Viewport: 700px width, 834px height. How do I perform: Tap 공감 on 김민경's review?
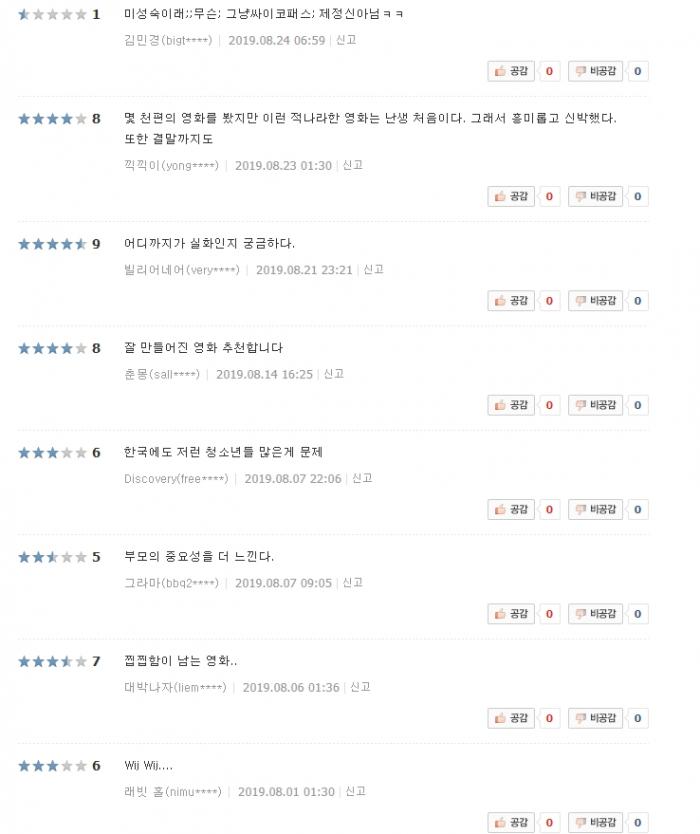point(511,71)
